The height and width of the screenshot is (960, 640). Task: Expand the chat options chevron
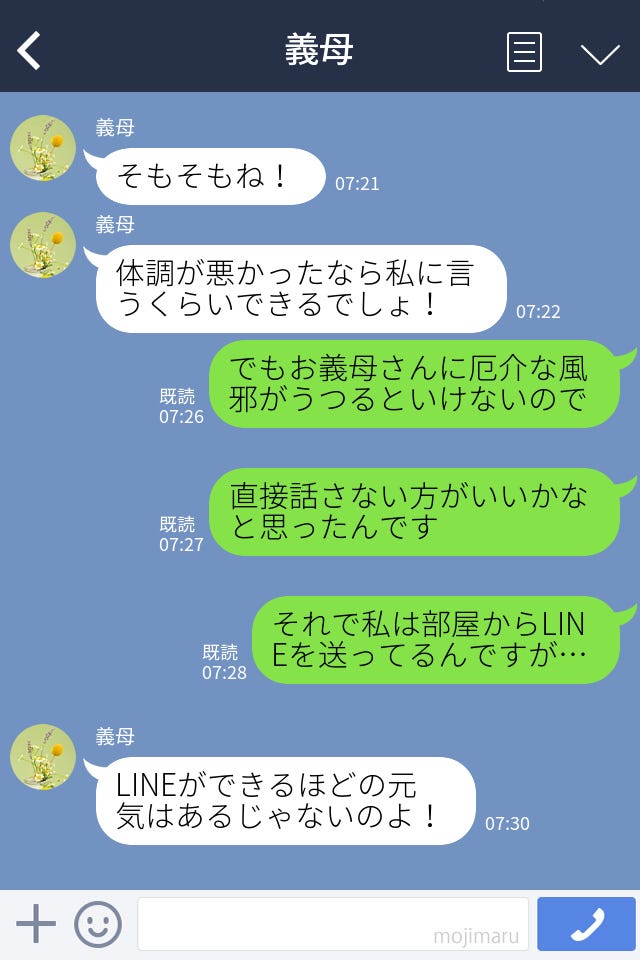tap(600, 53)
